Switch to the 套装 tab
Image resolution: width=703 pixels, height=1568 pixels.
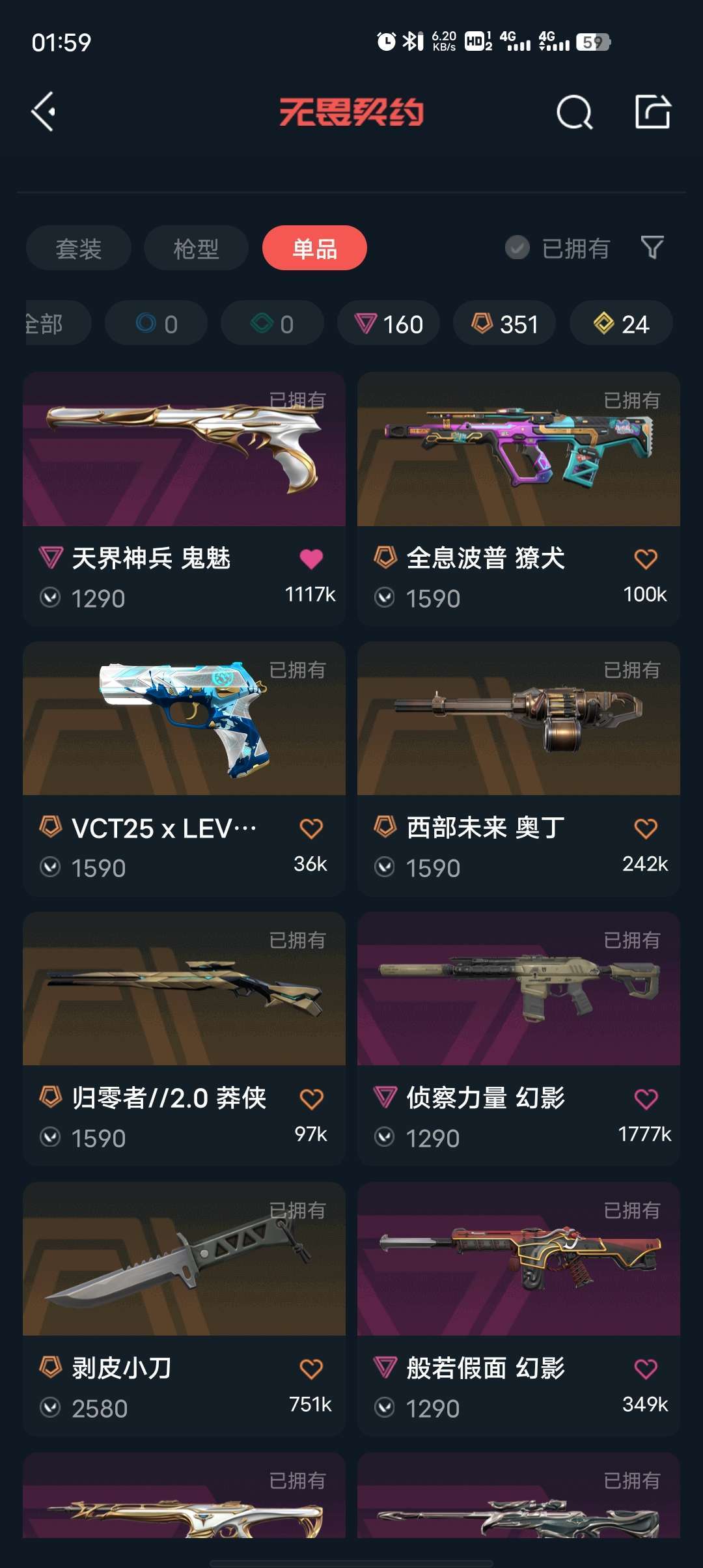click(77, 248)
